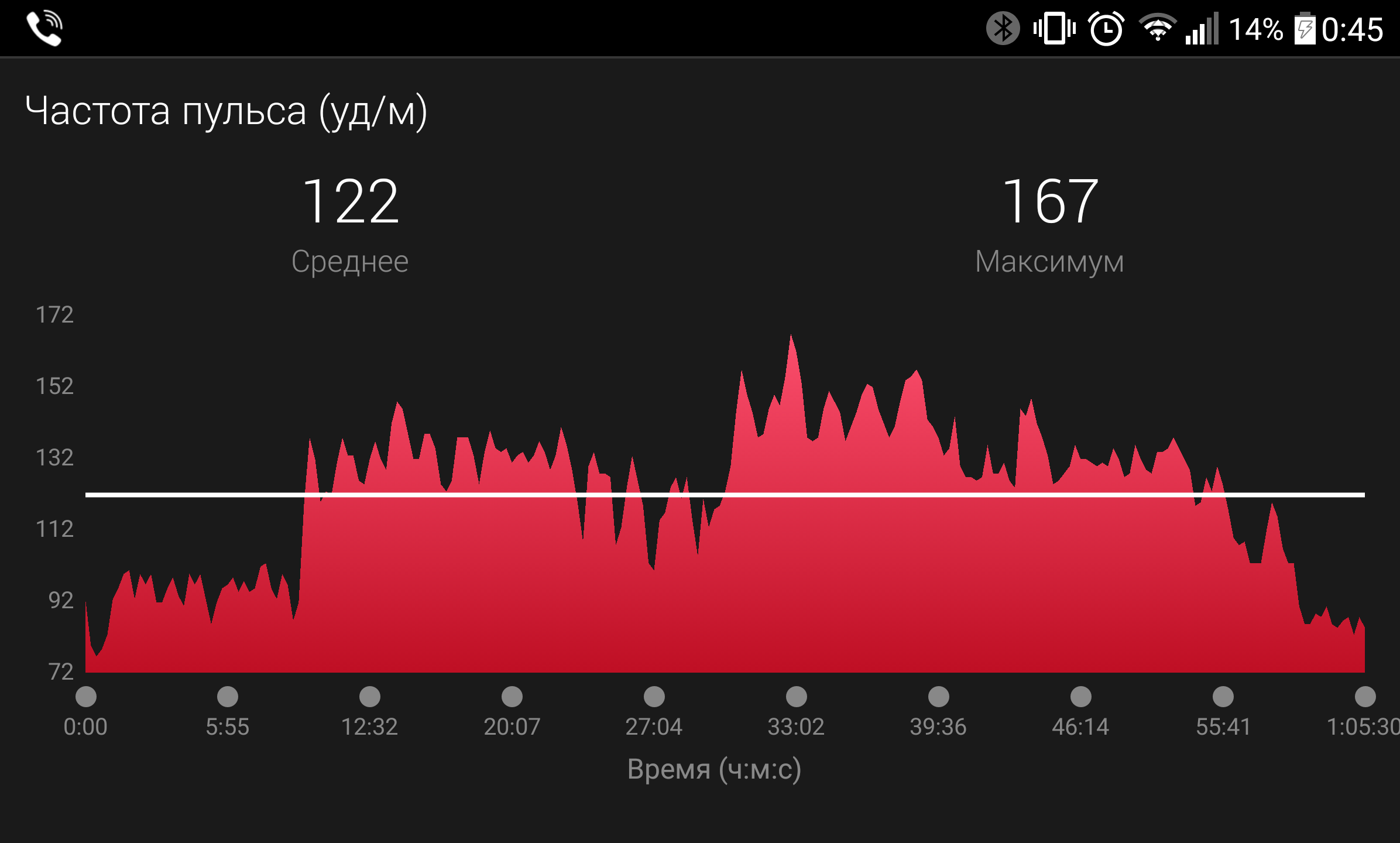Select the 33:02 time marker dot
Screen dimensions: 1400x843
tap(797, 697)
